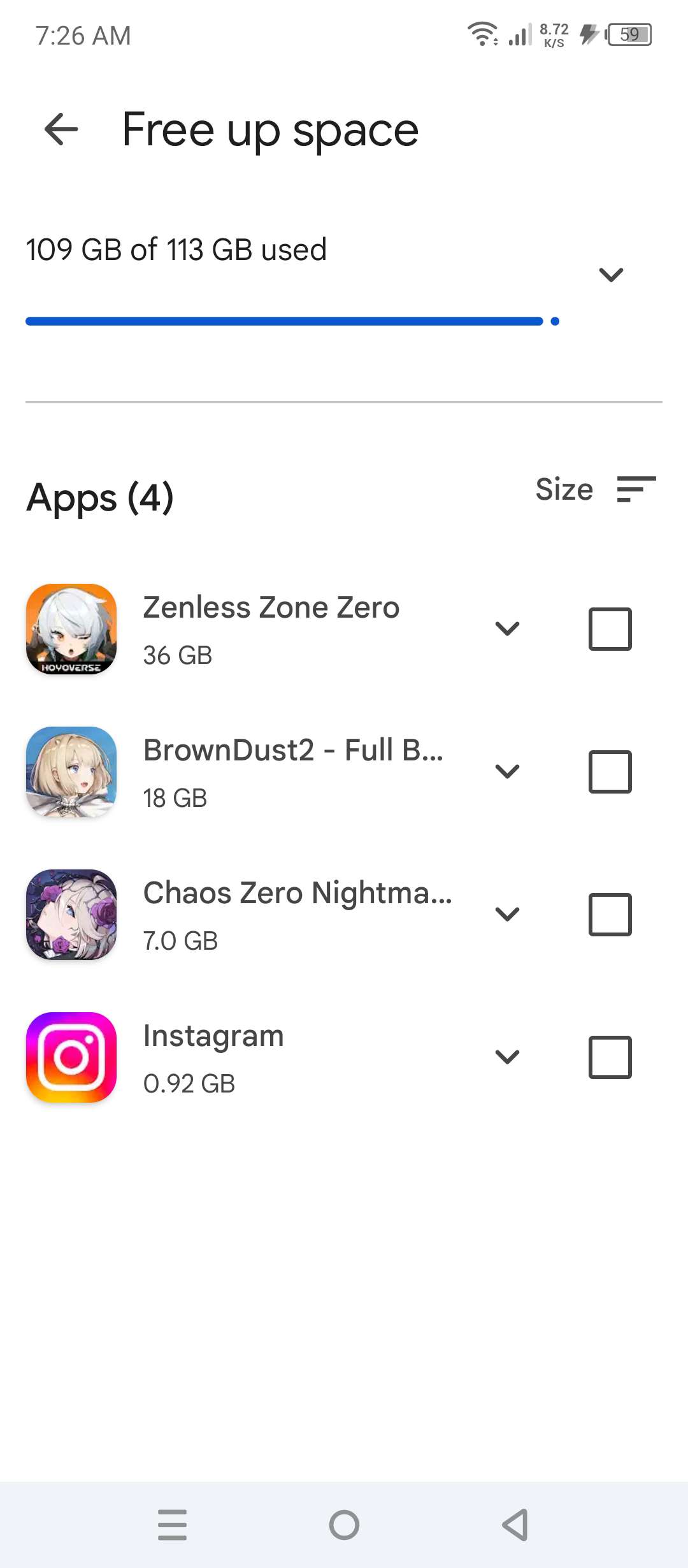Go back from Free up space

[x=61, y=129]
